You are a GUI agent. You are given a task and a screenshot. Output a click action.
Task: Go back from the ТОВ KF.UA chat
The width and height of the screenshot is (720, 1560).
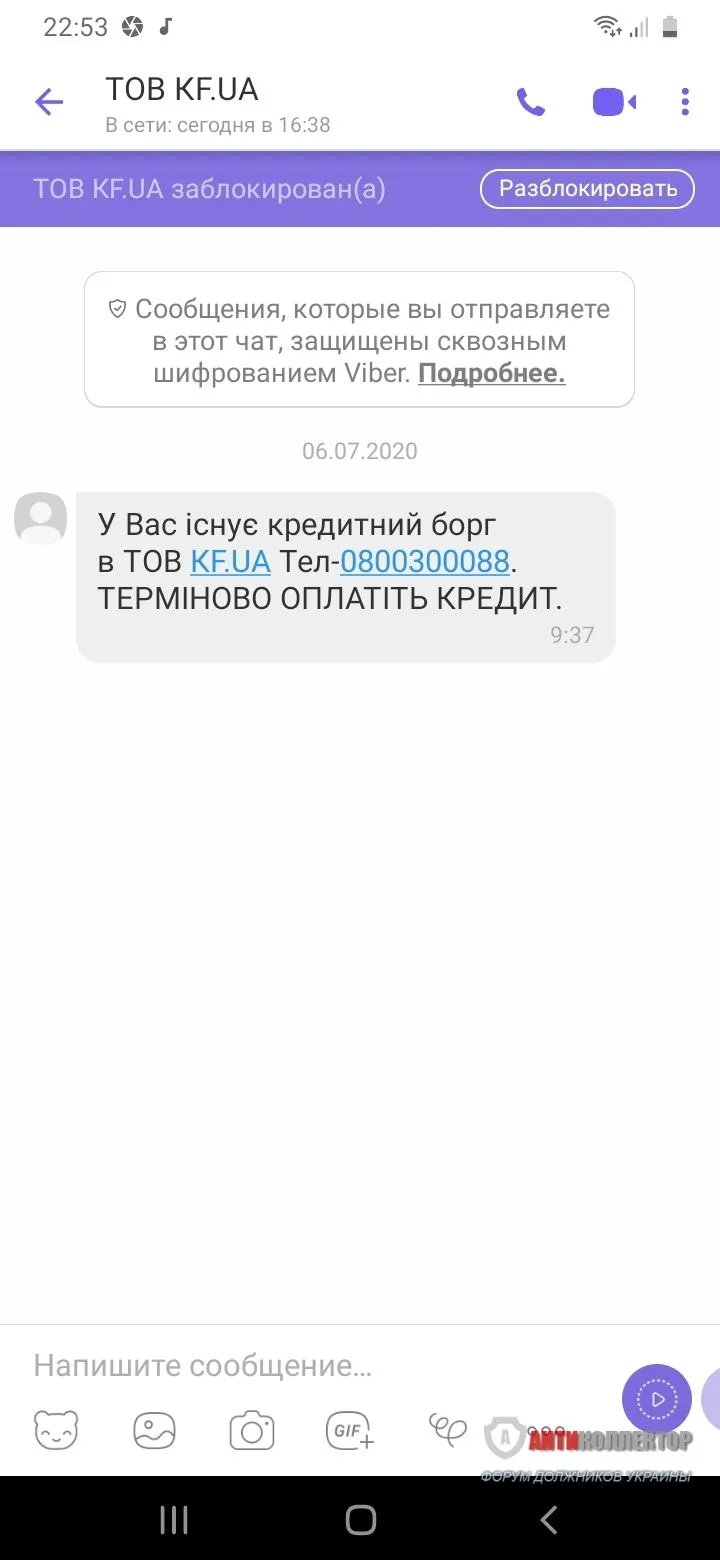coord(48,102)
